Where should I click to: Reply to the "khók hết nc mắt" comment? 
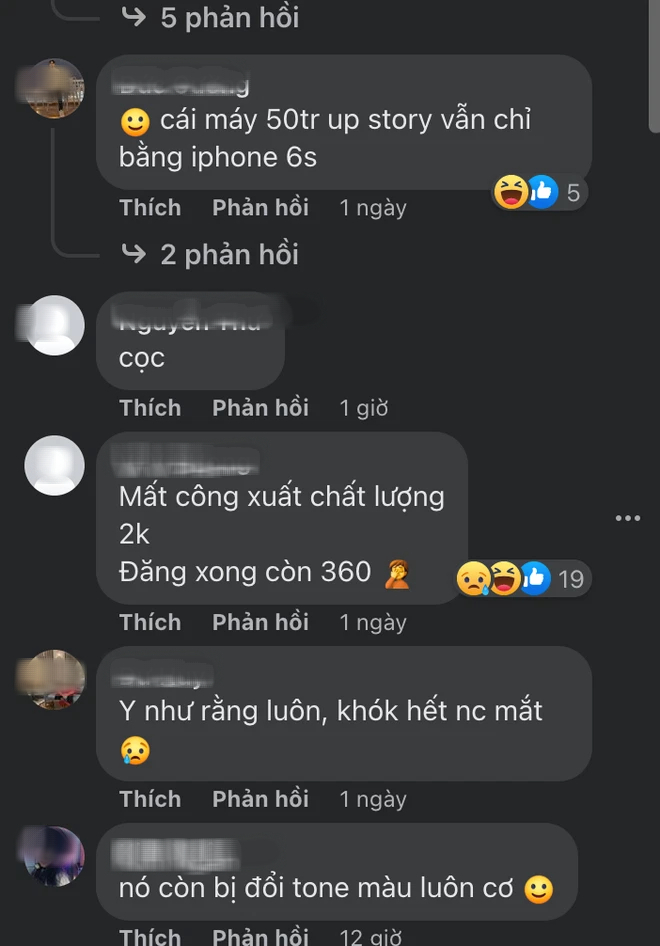[x=260, y=799]
